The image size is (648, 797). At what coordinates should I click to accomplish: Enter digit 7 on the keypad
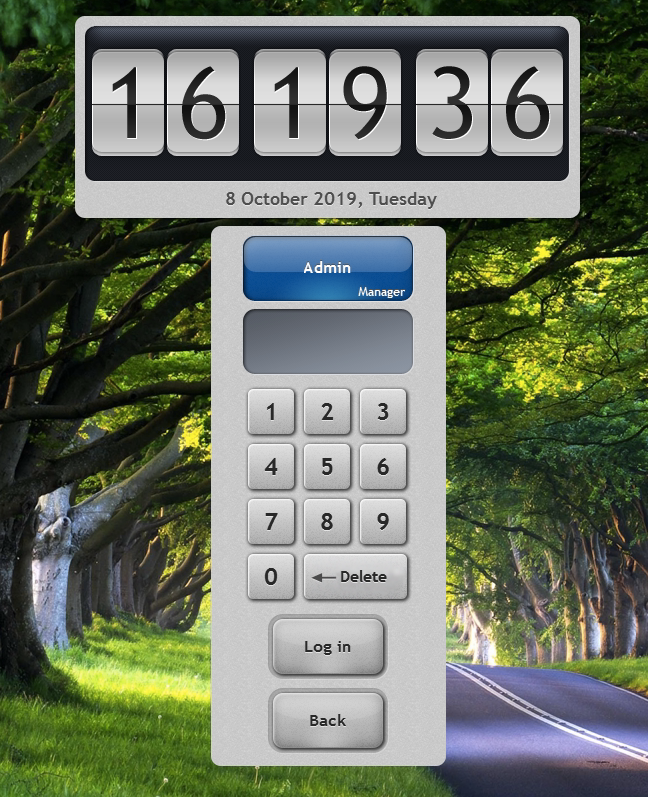[x=271, y=521]
